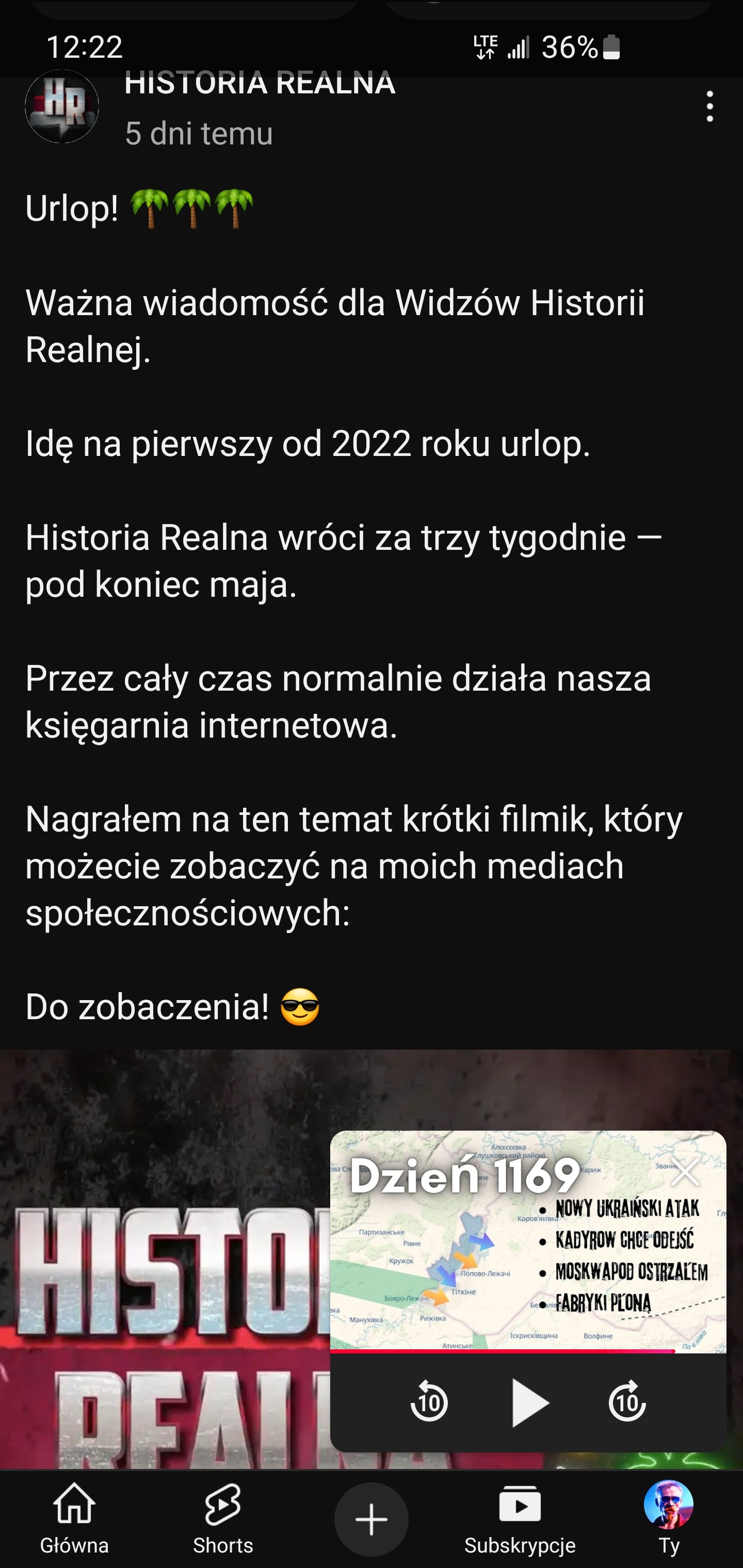Screen dimensions: 743x1568
Task: Open the HISTORIA REALNA channel avatar
Action: click(x=62, y=107)
